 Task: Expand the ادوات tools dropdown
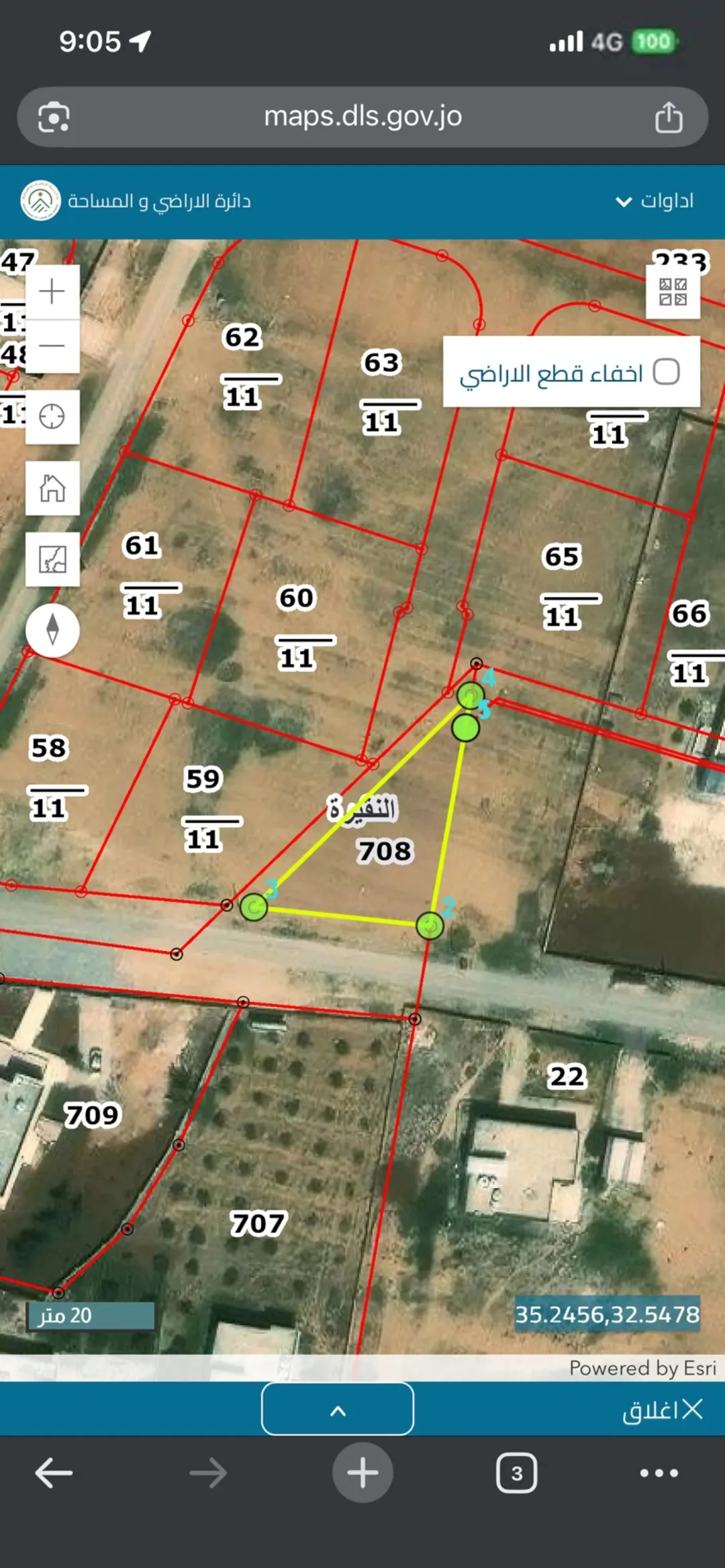[655, 201]
